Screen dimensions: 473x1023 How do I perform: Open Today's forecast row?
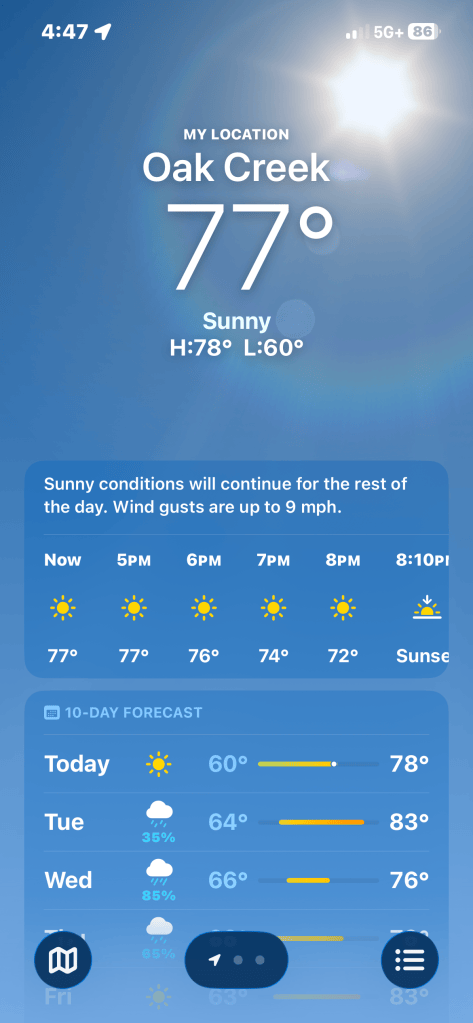[x=236, y=763]
